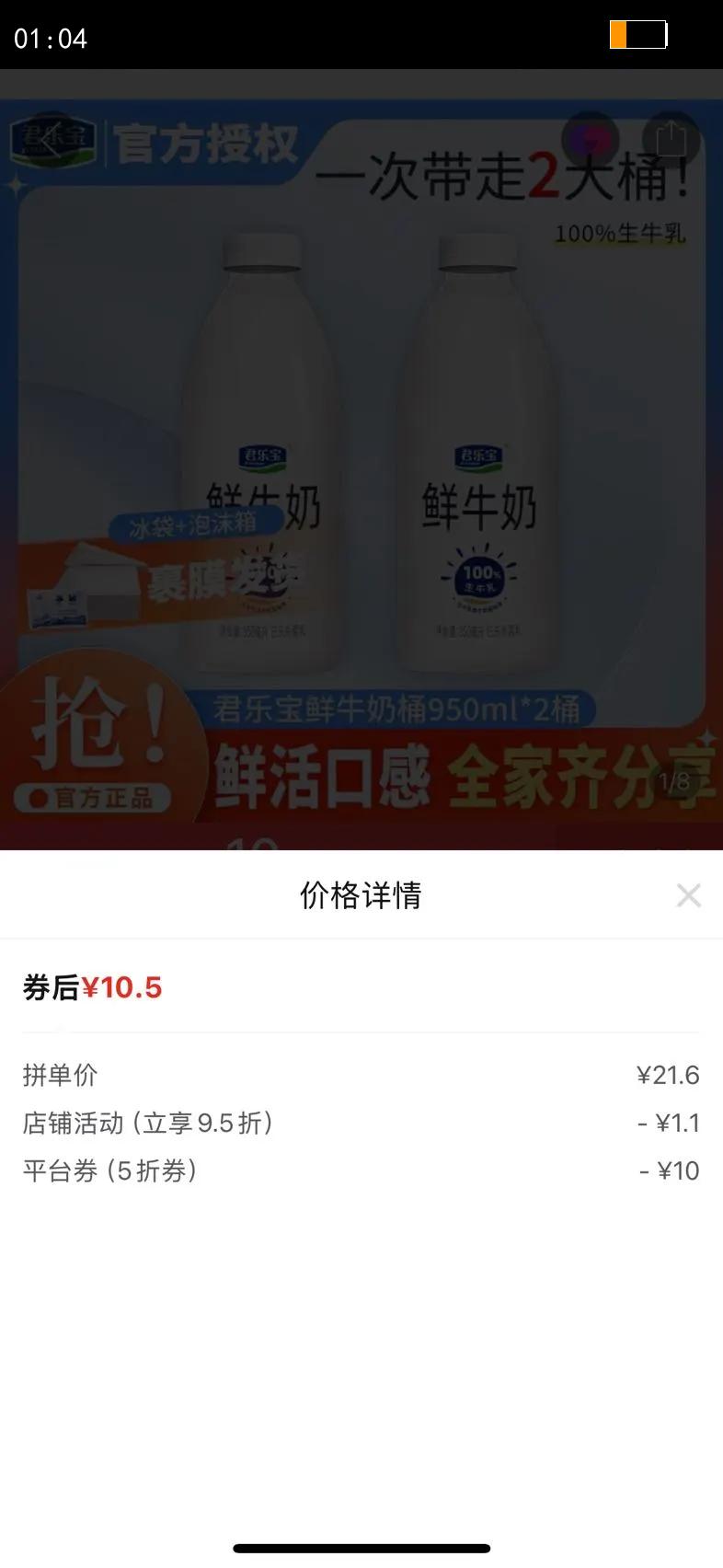Click the 价格详情 sheet title
This screenshot has height=1568, width=723.
pos(361,894)
